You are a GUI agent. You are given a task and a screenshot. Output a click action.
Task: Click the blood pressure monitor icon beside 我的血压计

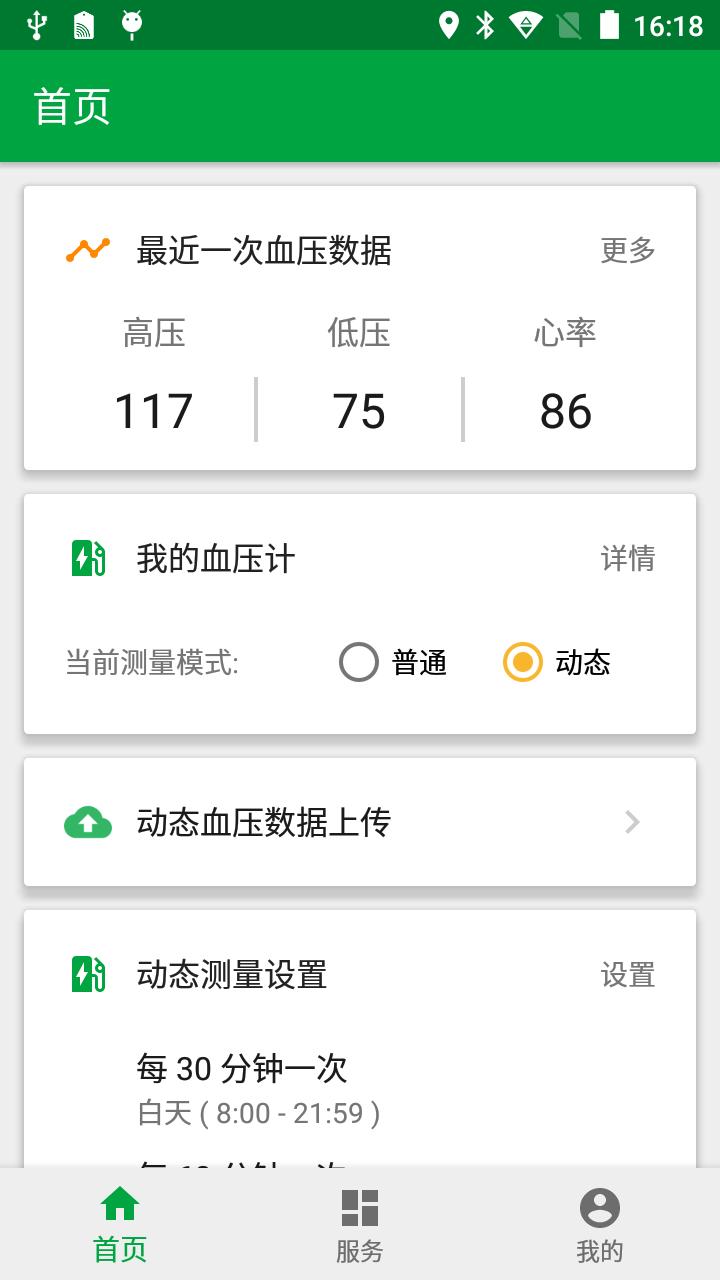click(x=88, y=559)
